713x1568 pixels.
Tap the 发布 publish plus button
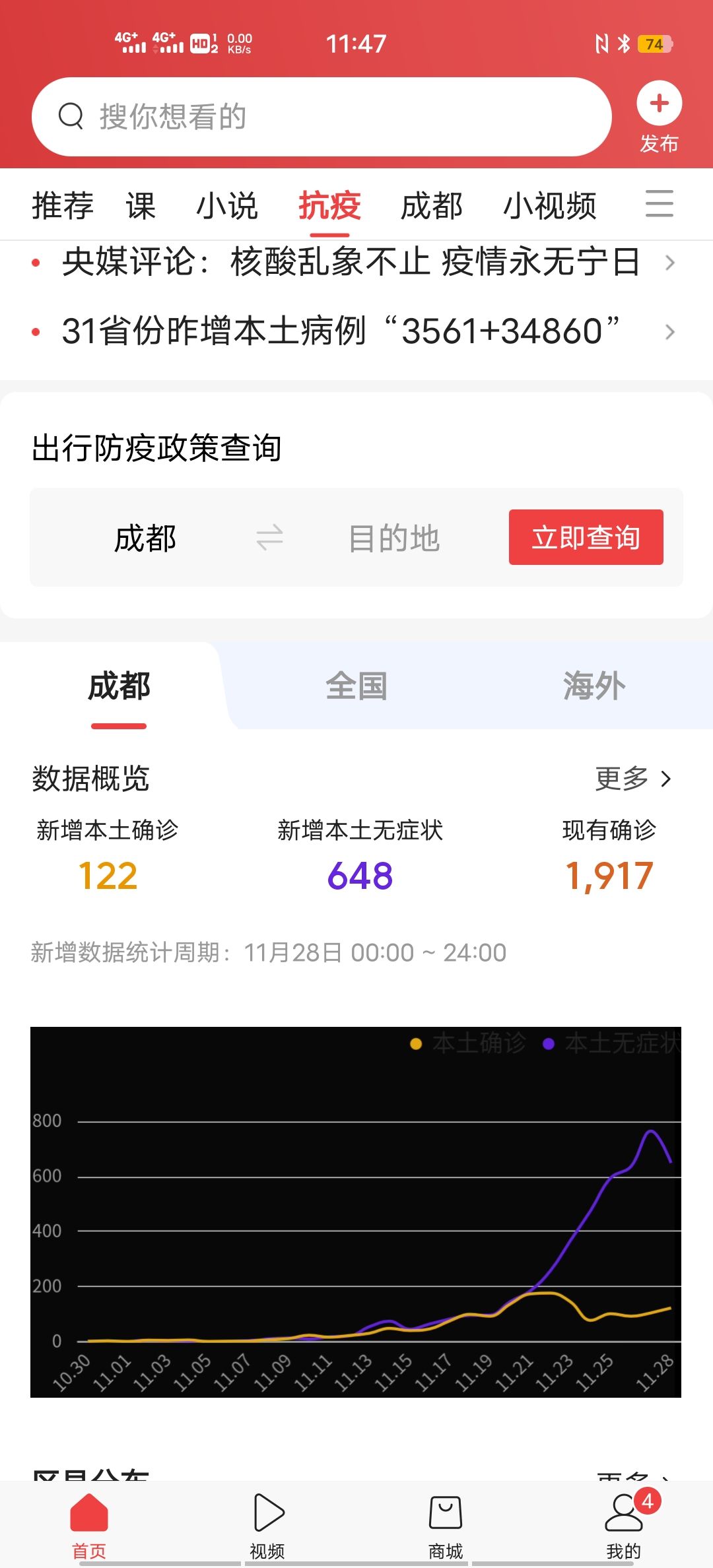[659, 117]
